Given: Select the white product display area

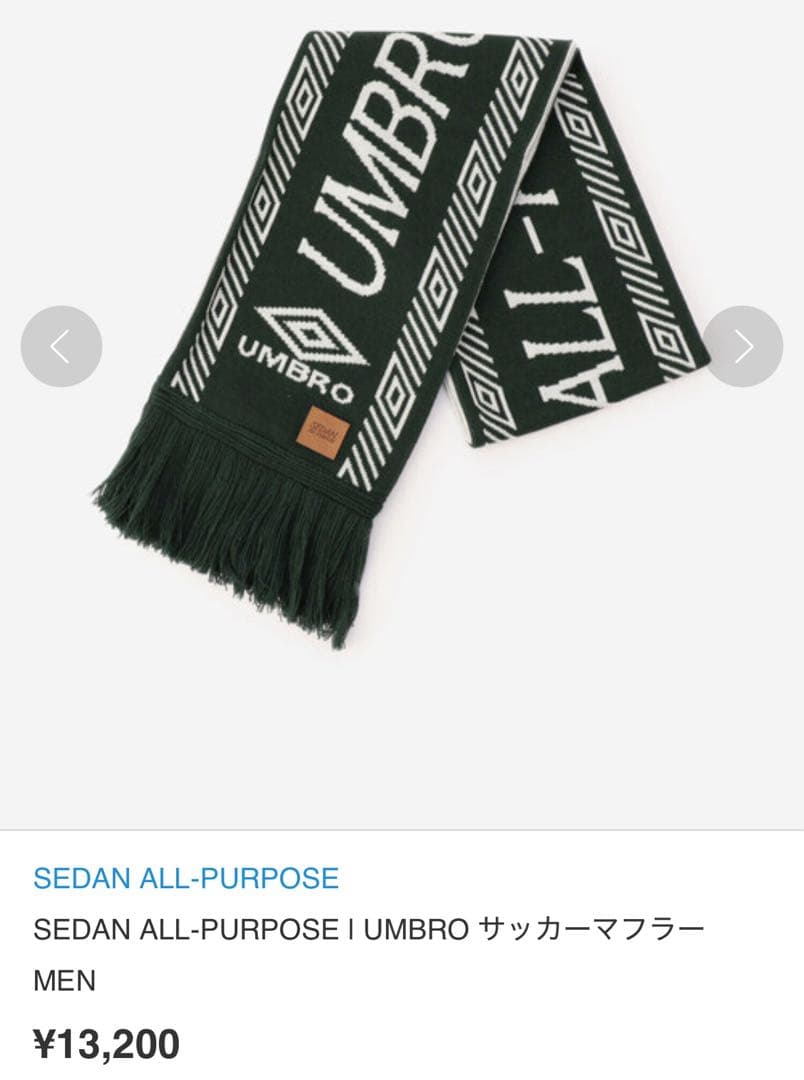Looking at the screenshot, I should pos(400,700).
